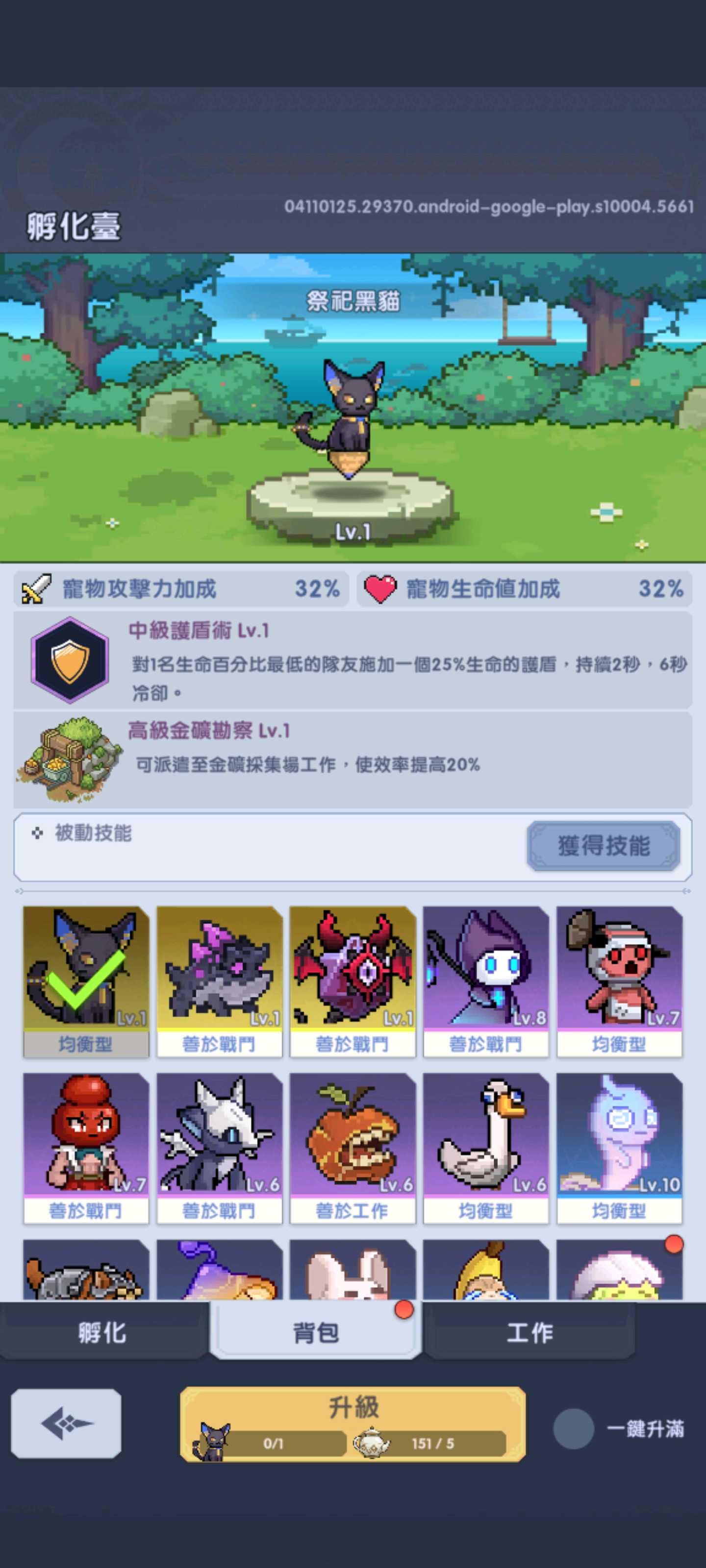Select the Lv.6 white goose pet
The width and height of the screenshot is (706, 1568).
486,1147
